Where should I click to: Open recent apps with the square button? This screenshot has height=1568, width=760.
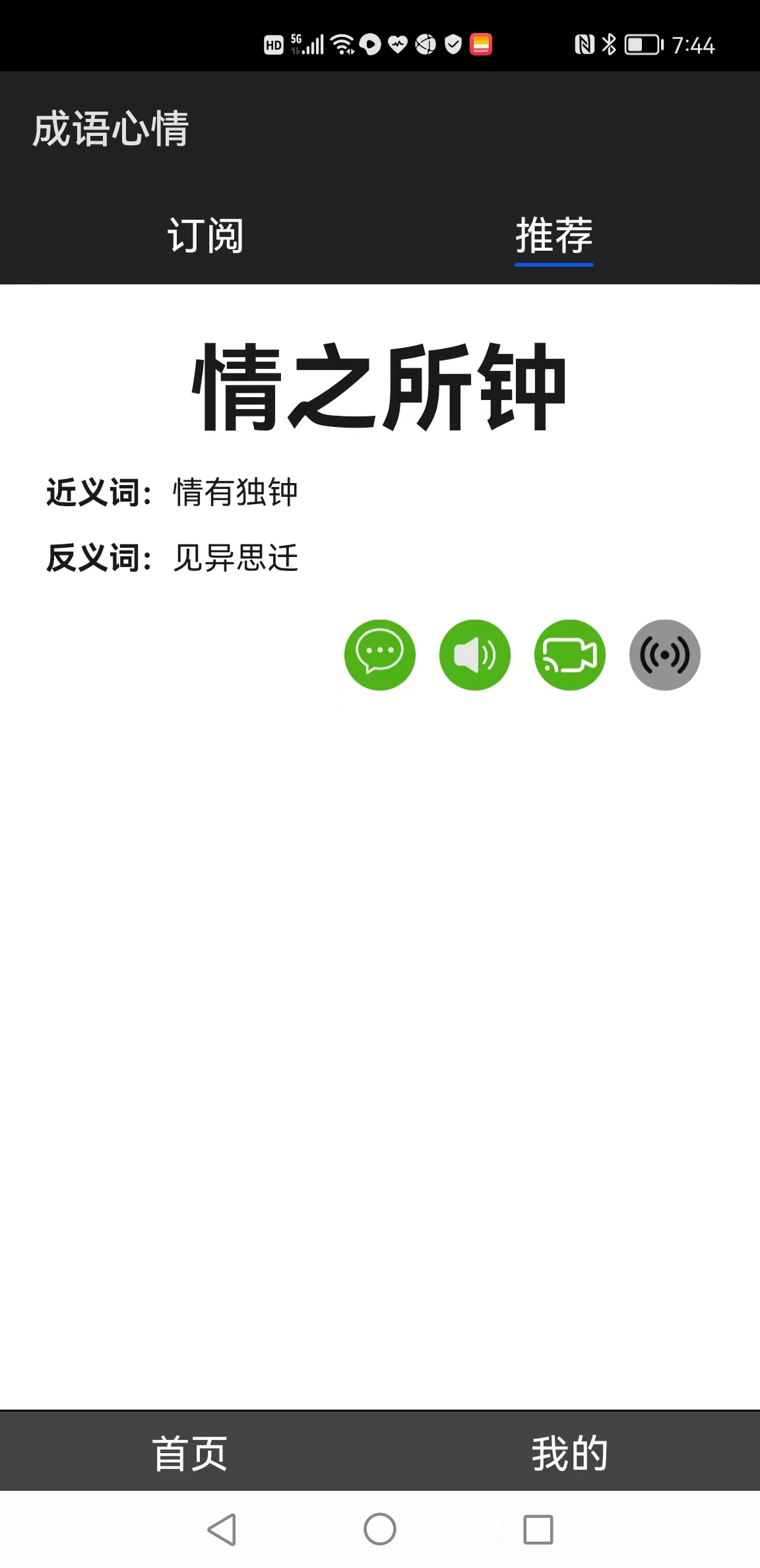point(538,1529)
